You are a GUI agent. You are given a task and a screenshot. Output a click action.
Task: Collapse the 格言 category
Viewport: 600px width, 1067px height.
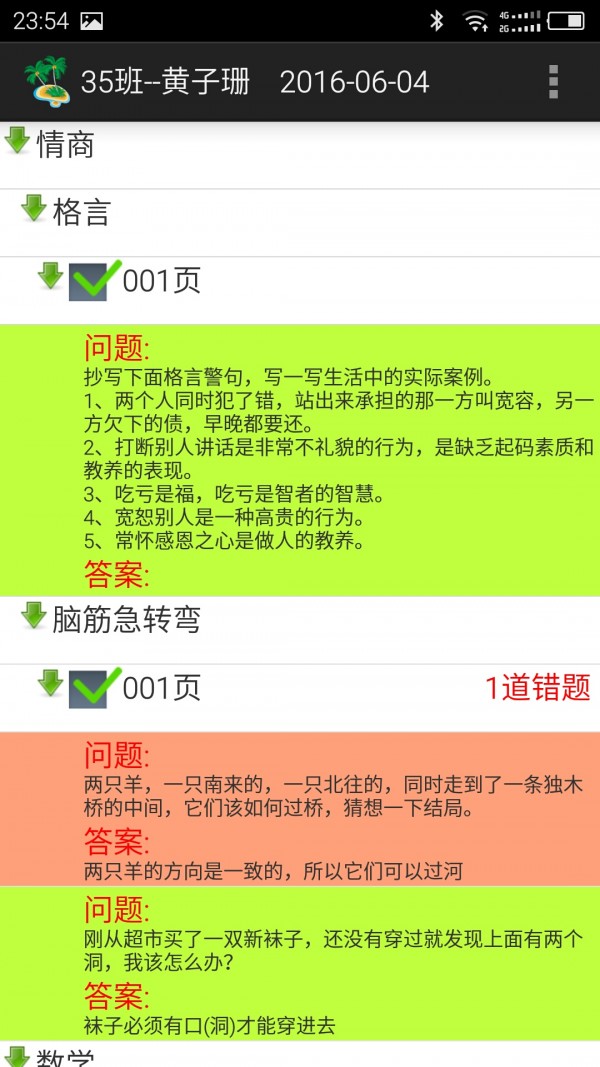[34, 209]
